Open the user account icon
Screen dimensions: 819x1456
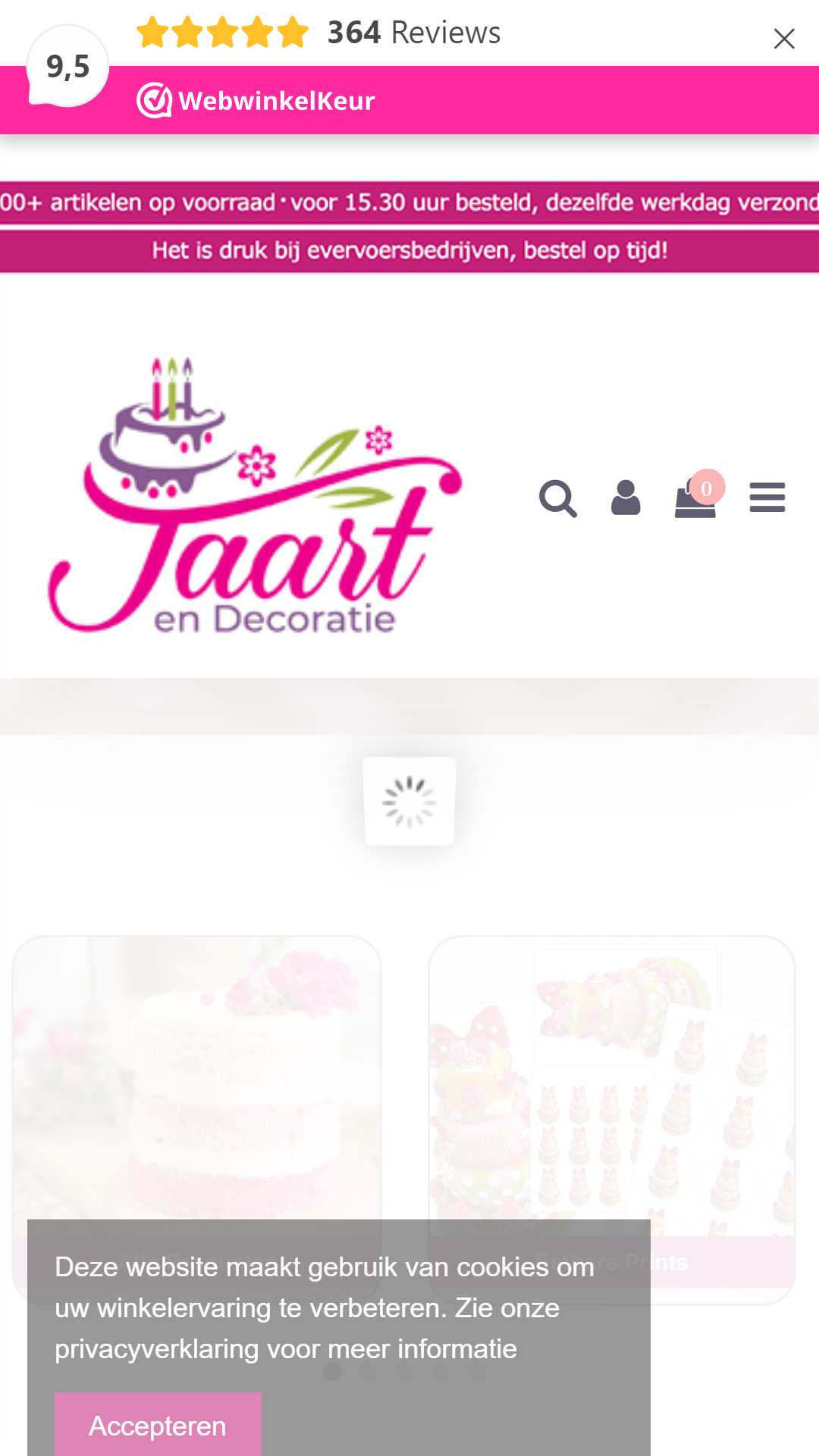pyautogui.click(x=626, y=497)
